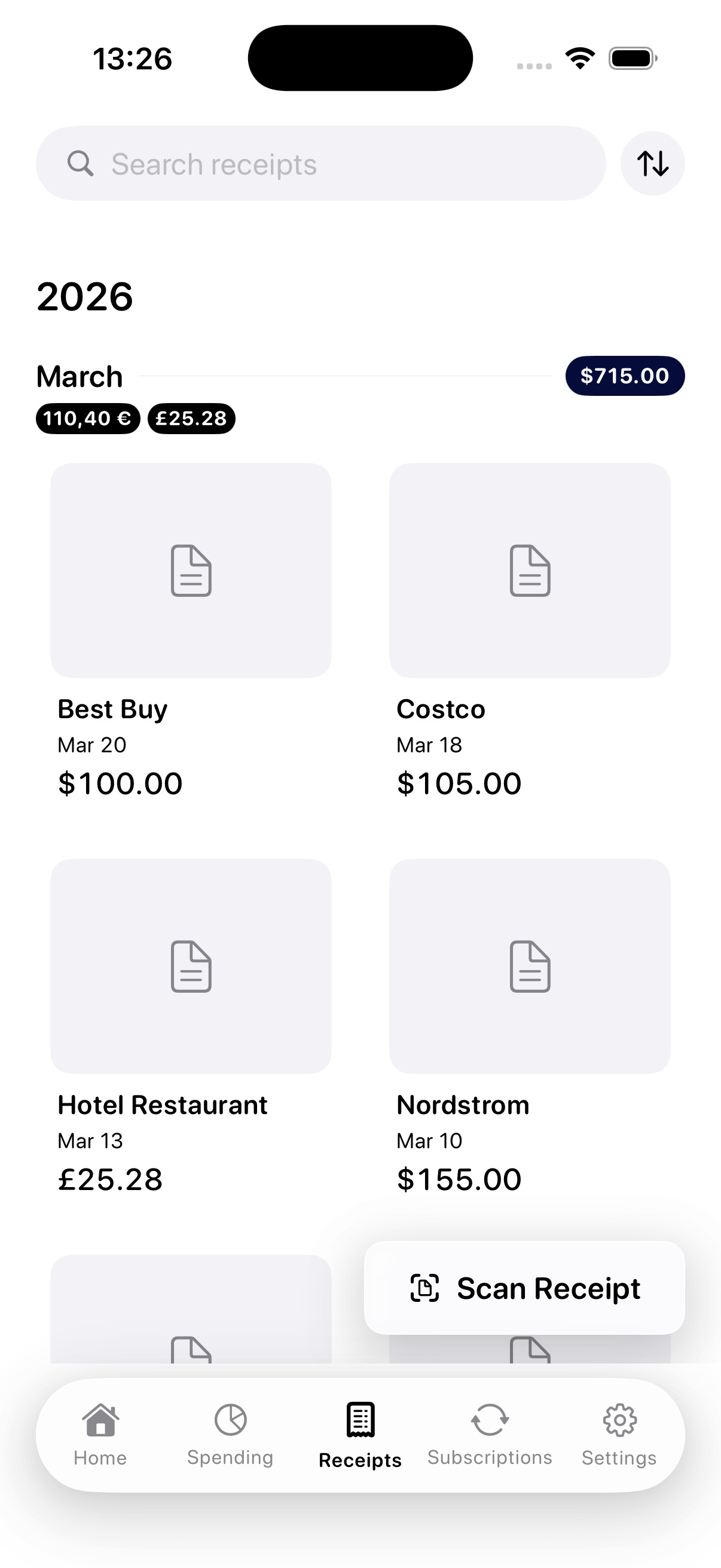Select the Receipts tab

tap(360, 1434)
